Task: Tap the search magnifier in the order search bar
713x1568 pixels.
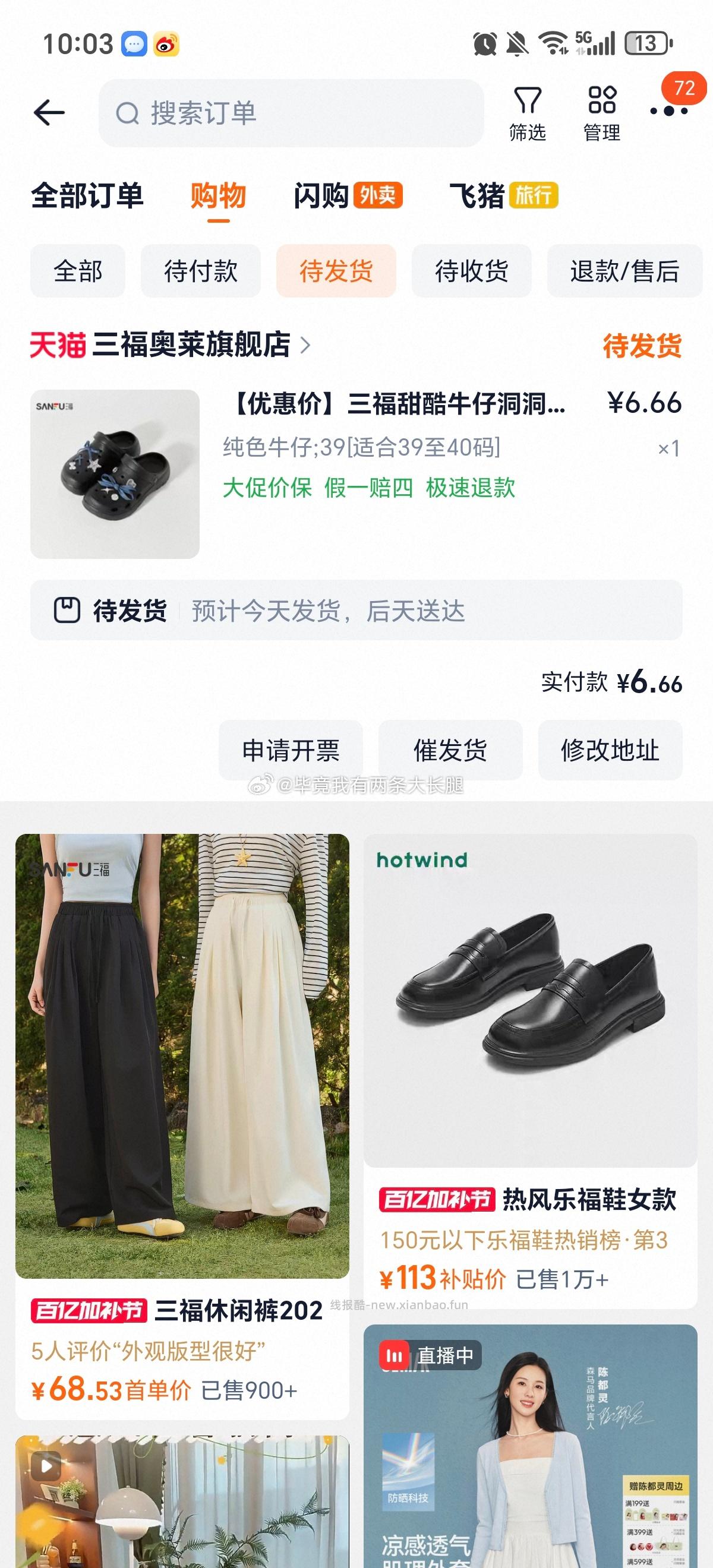Action: tap(128, 113)
